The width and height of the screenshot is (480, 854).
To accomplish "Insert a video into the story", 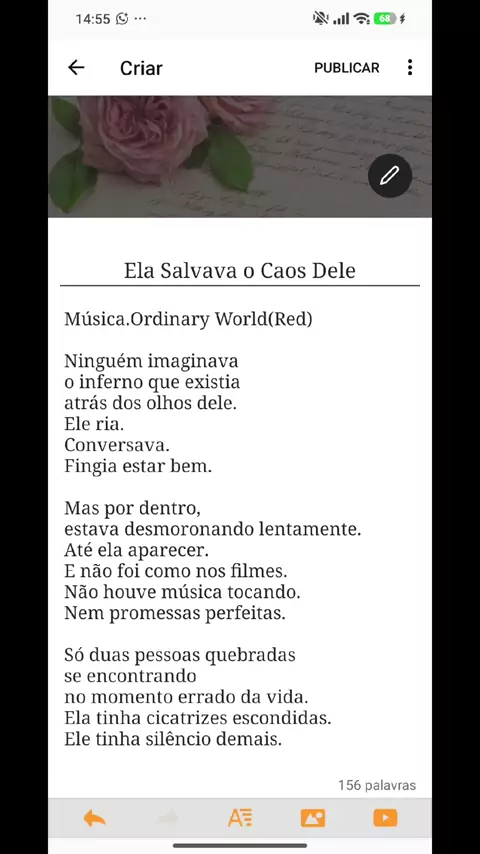I will coord(385,818).
